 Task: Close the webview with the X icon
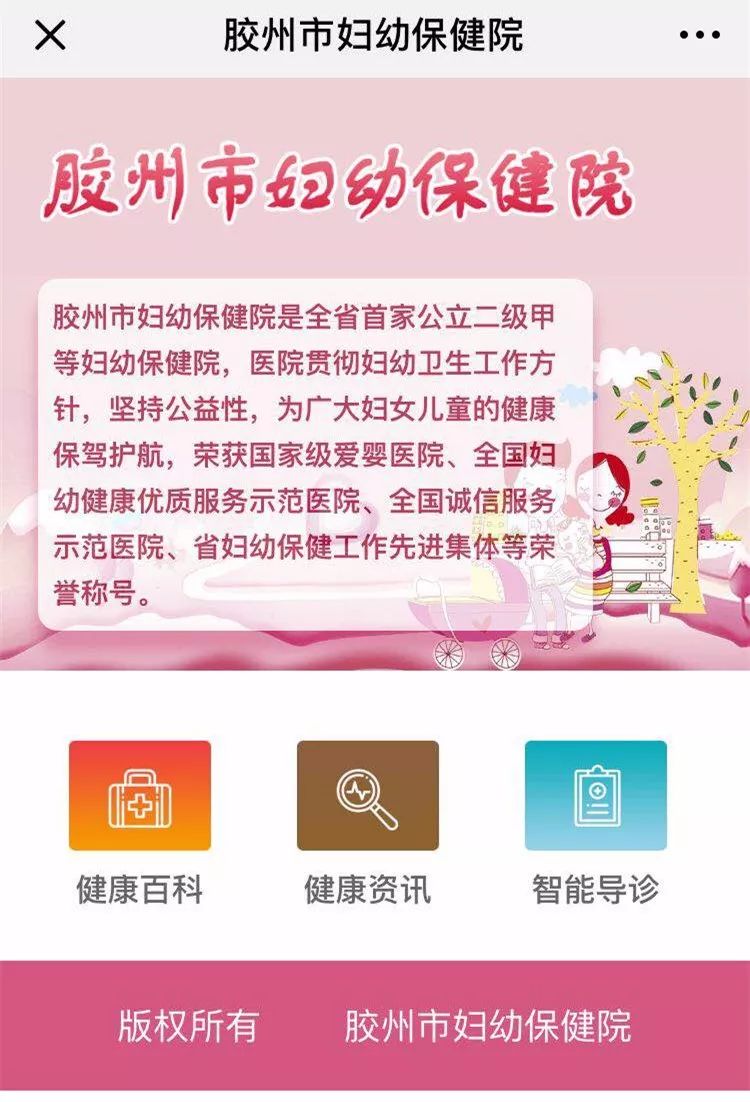tap(50, 36)
